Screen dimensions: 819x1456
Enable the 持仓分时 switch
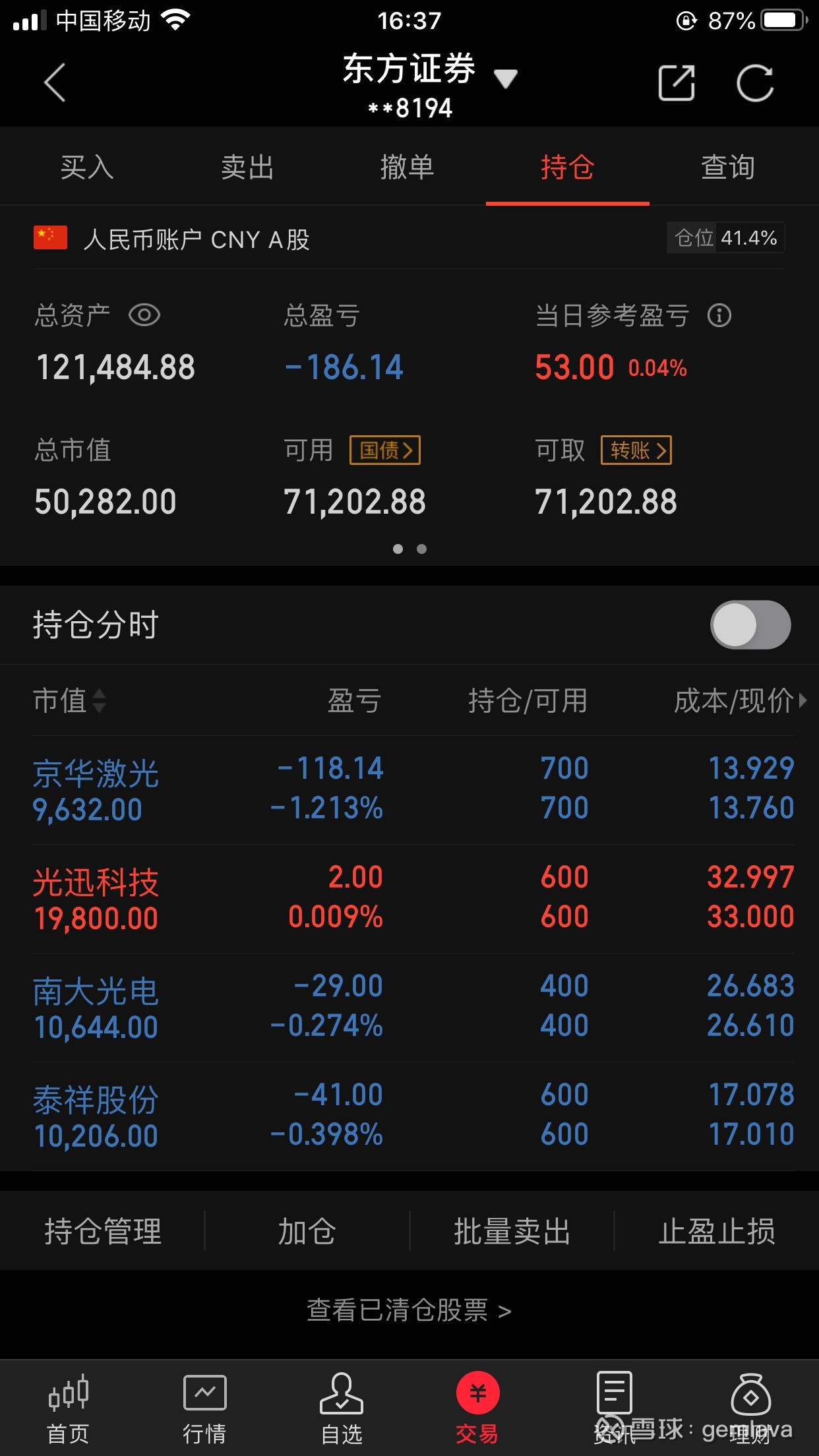point(750,624)
